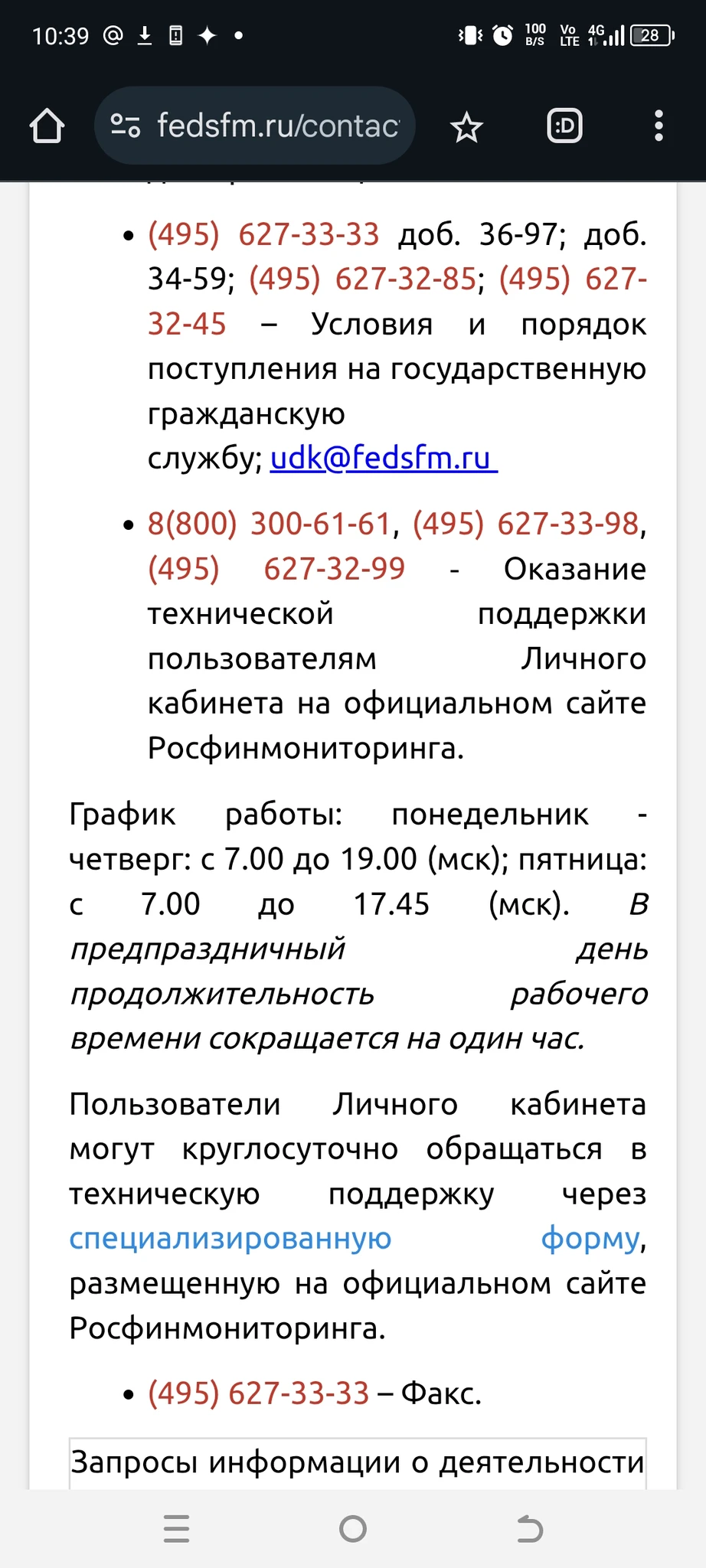Open the browser overflow menu

[659, 126]
